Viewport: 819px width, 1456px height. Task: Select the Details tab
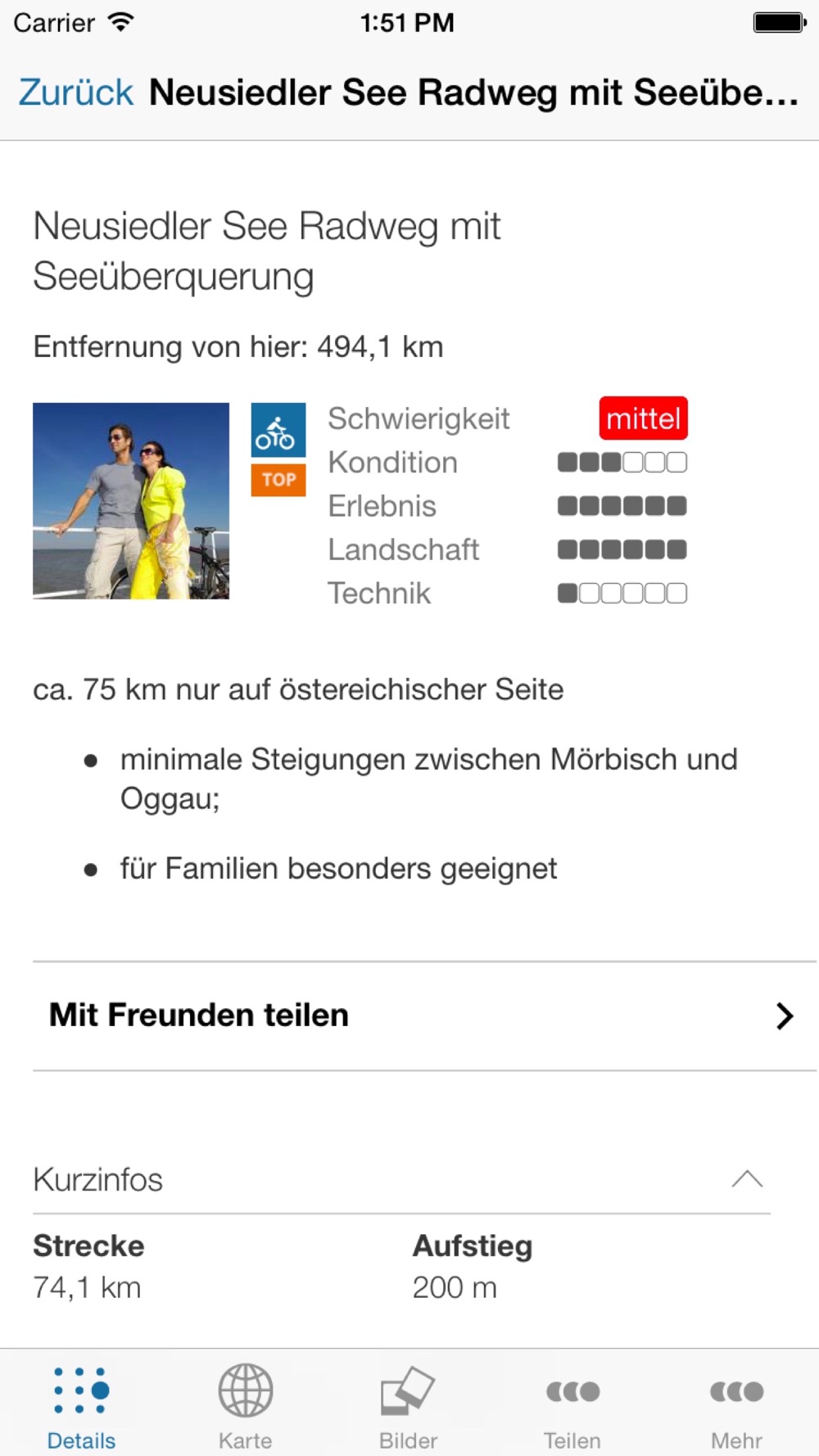(x=81, y=1407)
